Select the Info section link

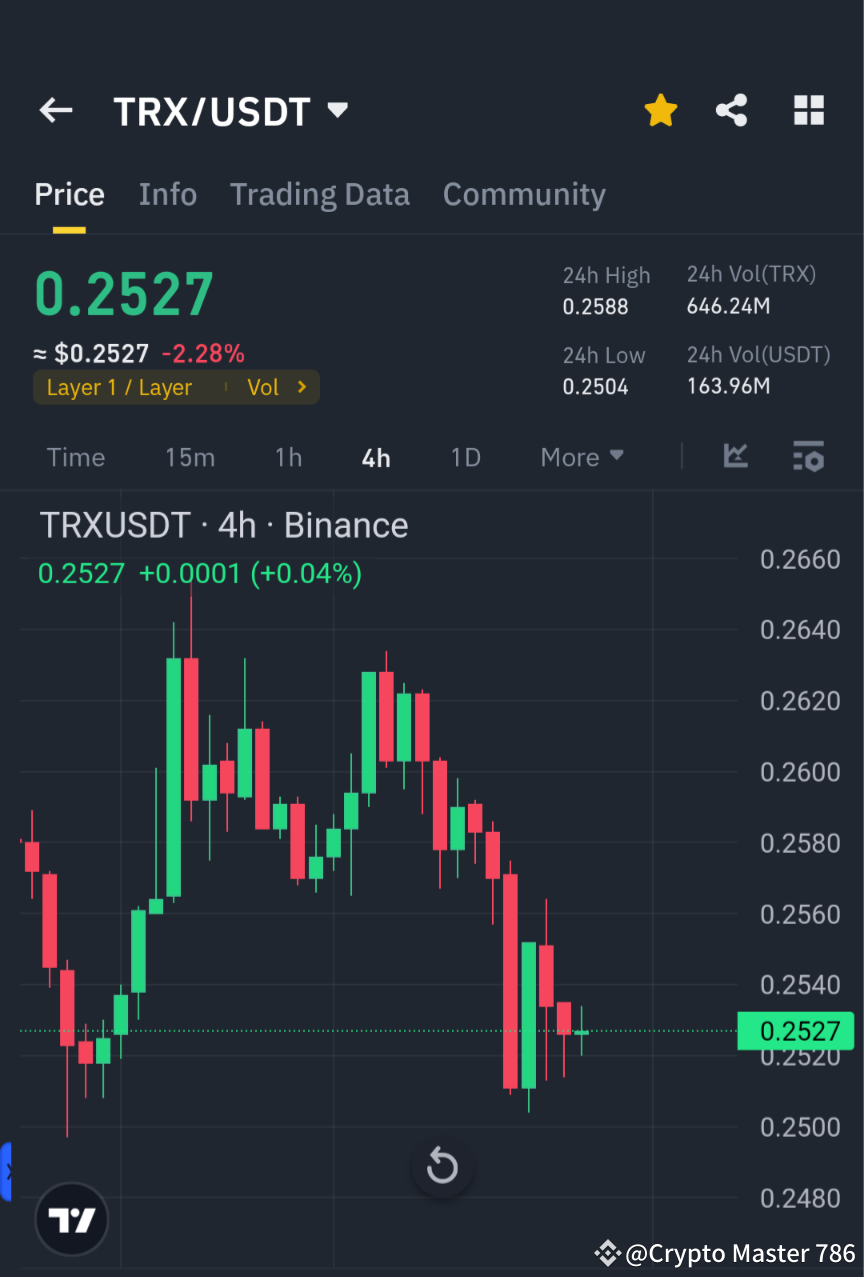point(167,194)
